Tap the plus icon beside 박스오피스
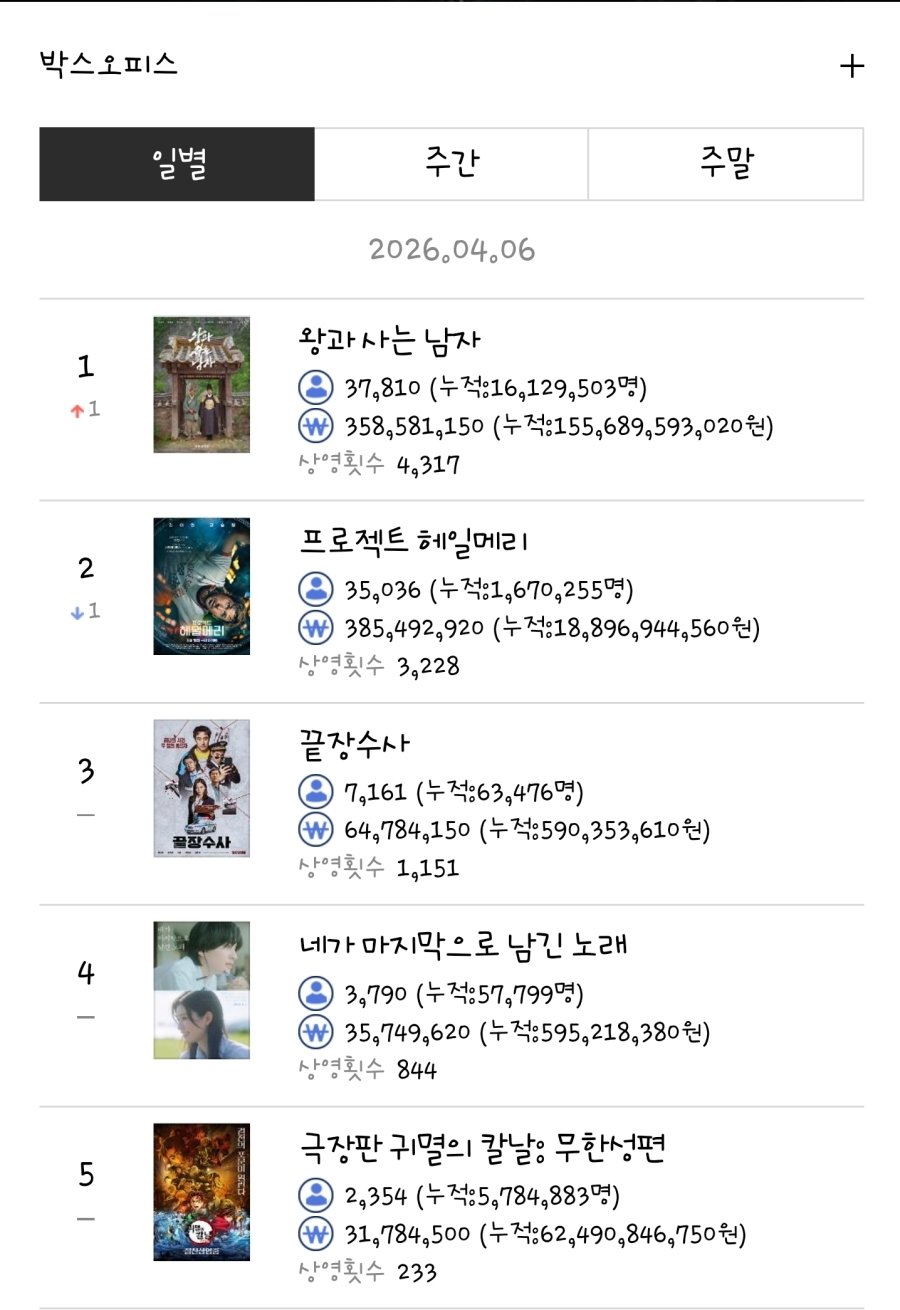 tap(851, 67)
